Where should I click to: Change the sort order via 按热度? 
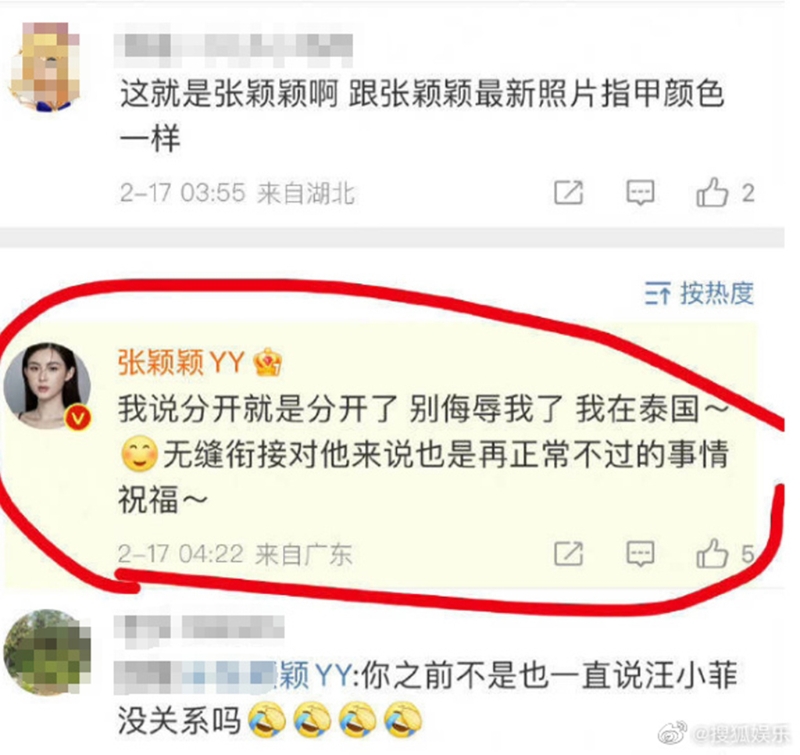coord(699,293)
